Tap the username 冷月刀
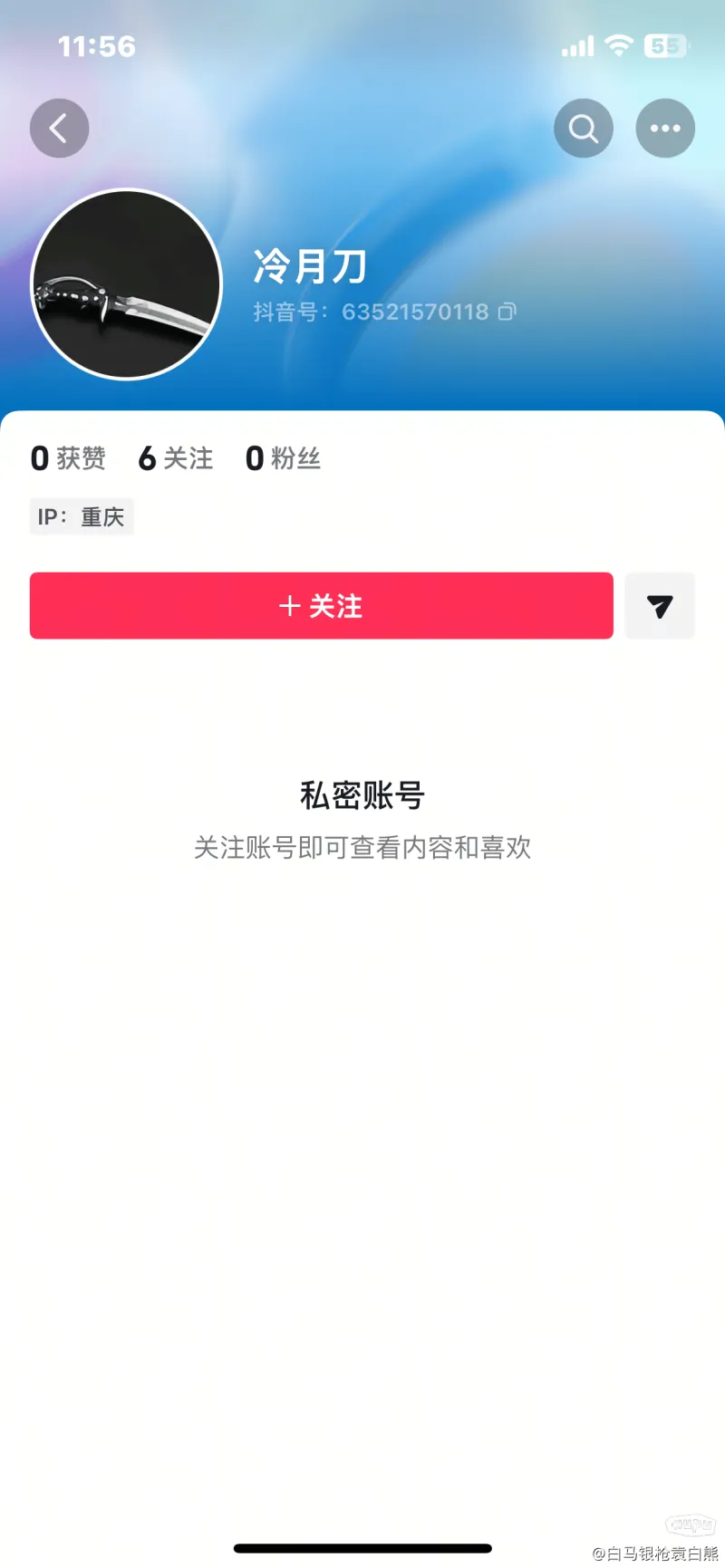This screenshot has width=725, height=1568. [308, 266]
